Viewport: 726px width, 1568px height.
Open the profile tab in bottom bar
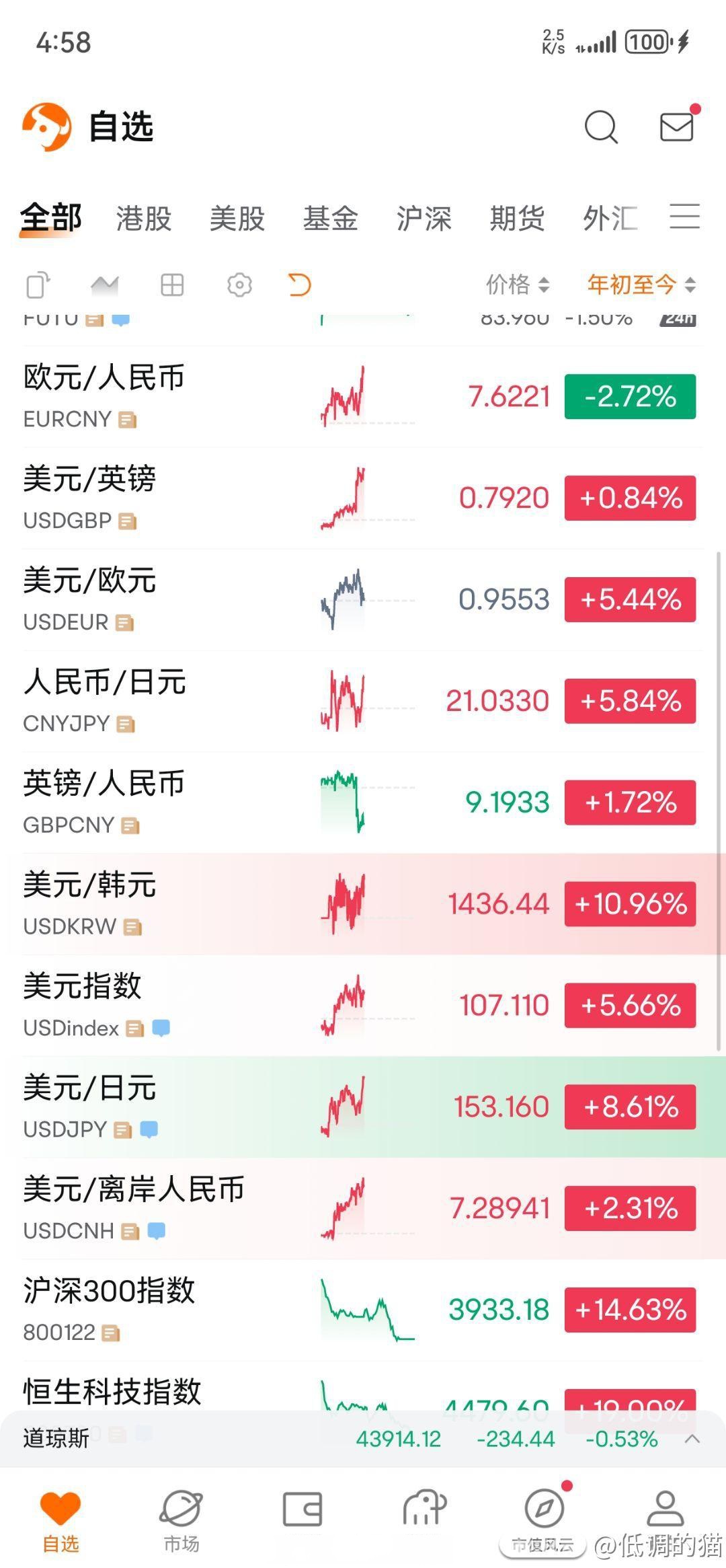(665, 1510)
